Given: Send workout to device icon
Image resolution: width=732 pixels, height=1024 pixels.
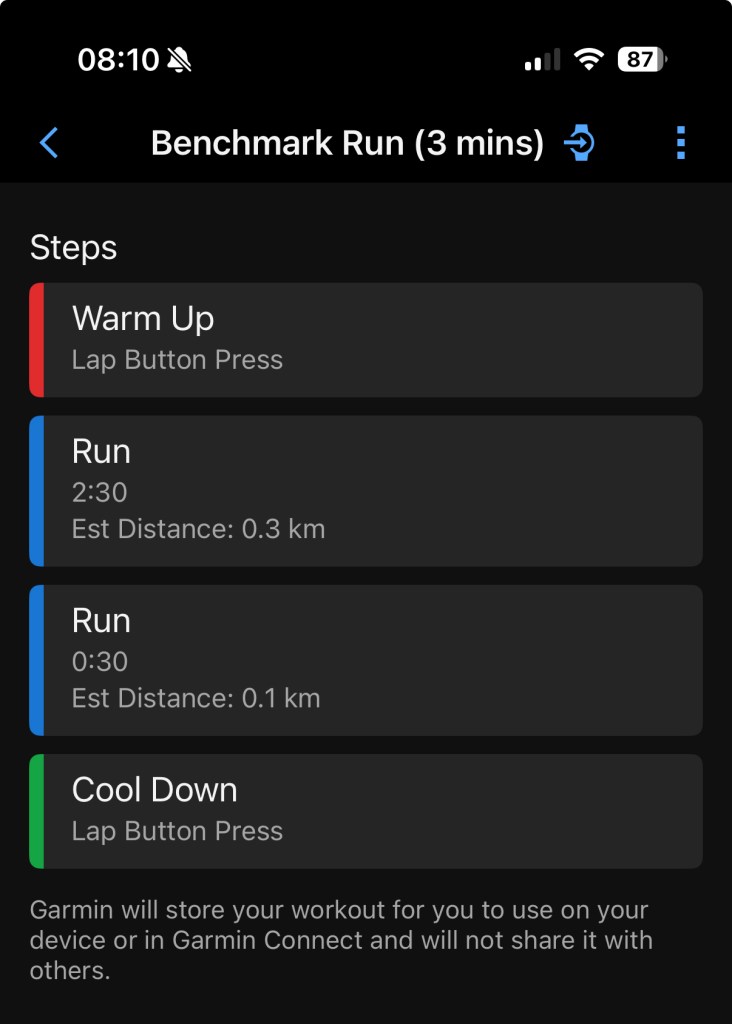Looking at the screenshot, I should [x=579, y=143].
